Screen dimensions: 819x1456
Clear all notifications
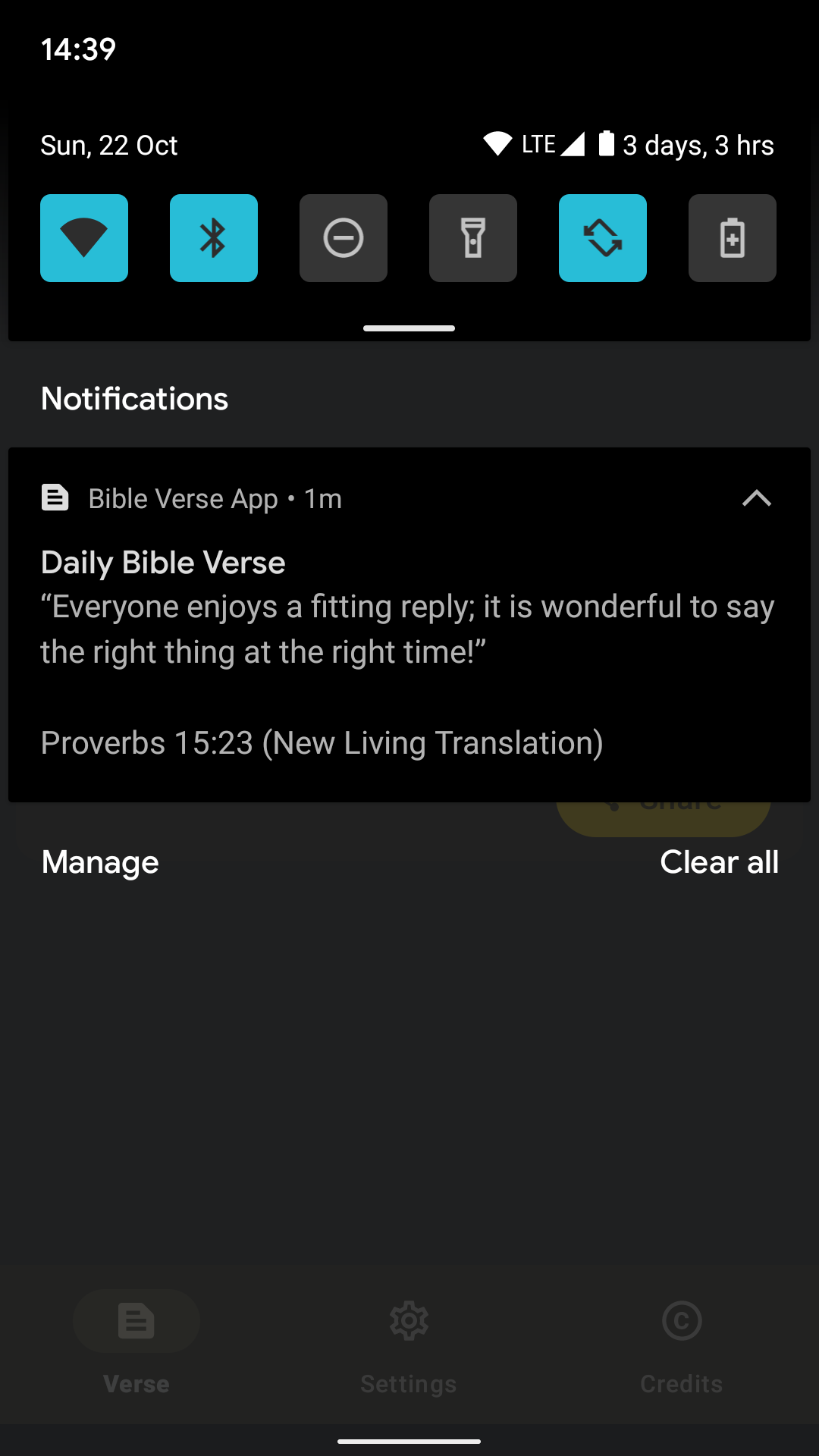[719, 862]
